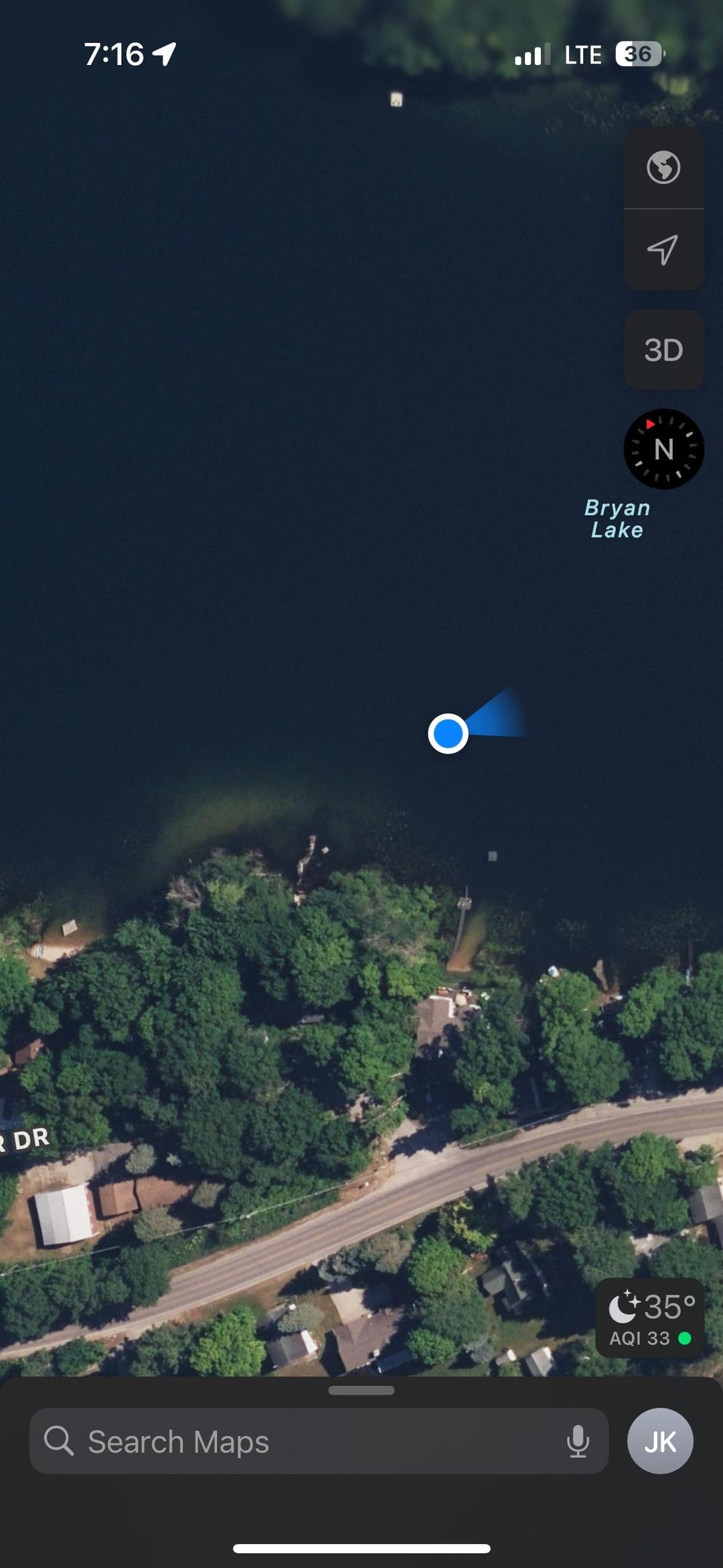Tap the compass to reset north
723x1568 pixels.
coord(663,449)
